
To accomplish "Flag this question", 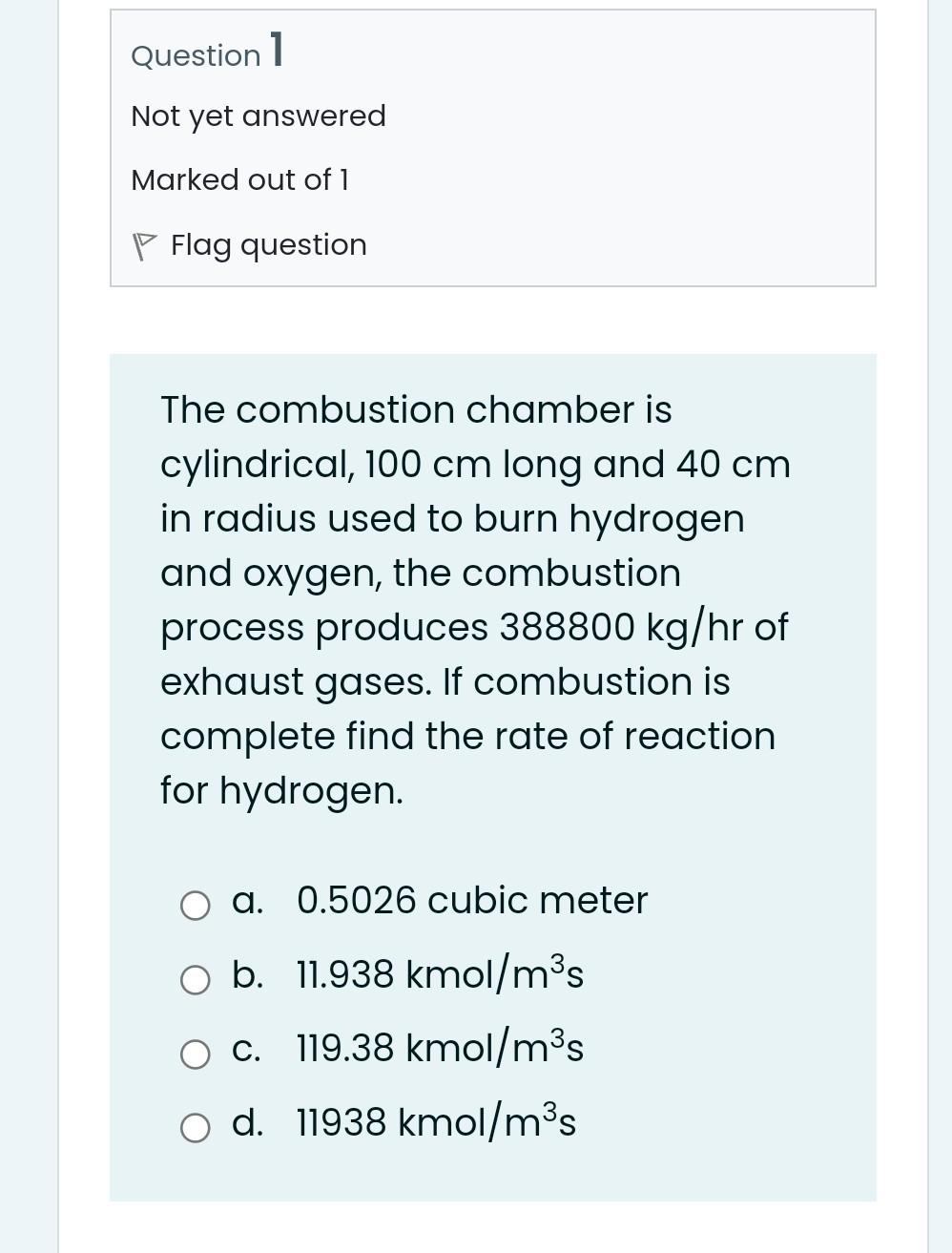I will tap(250, 245).
